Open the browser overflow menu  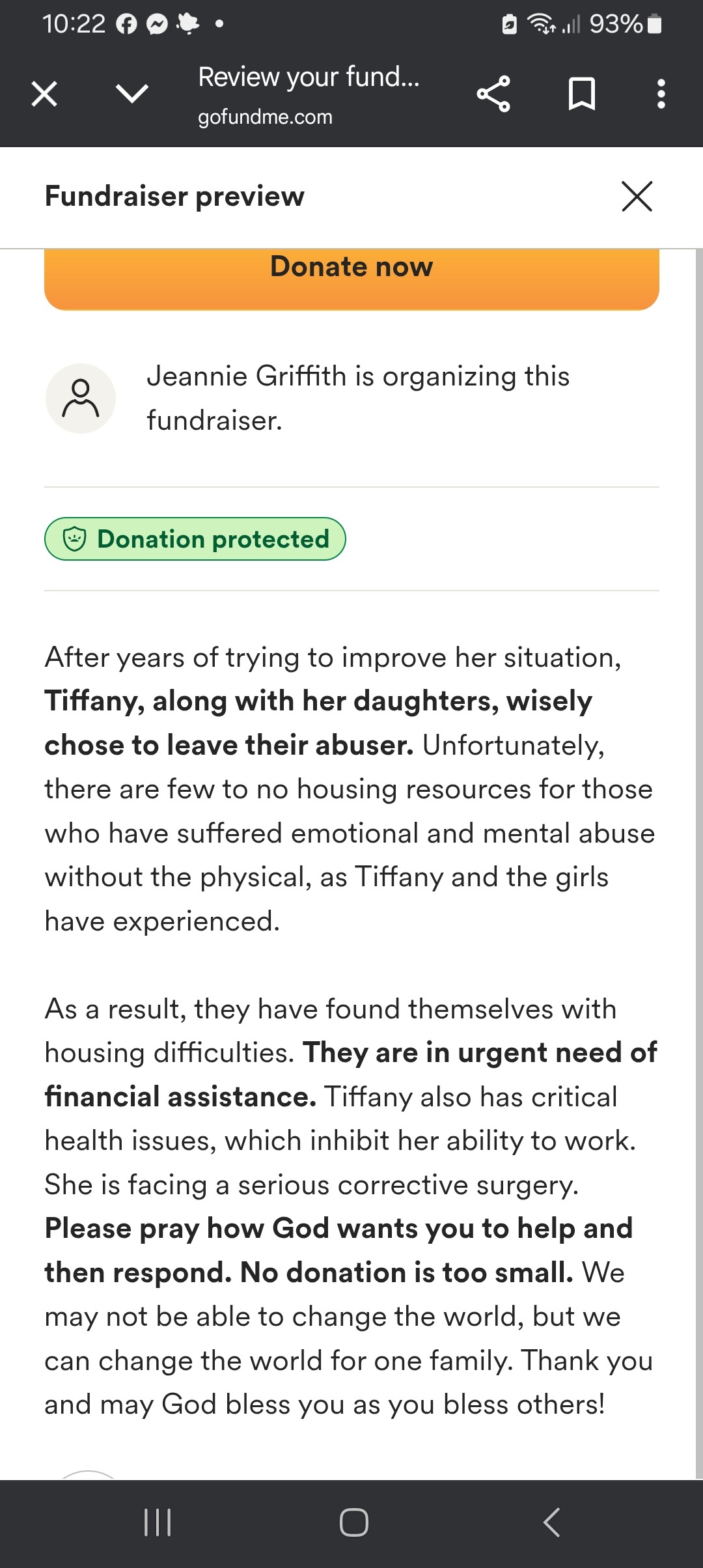coord(661,94)
